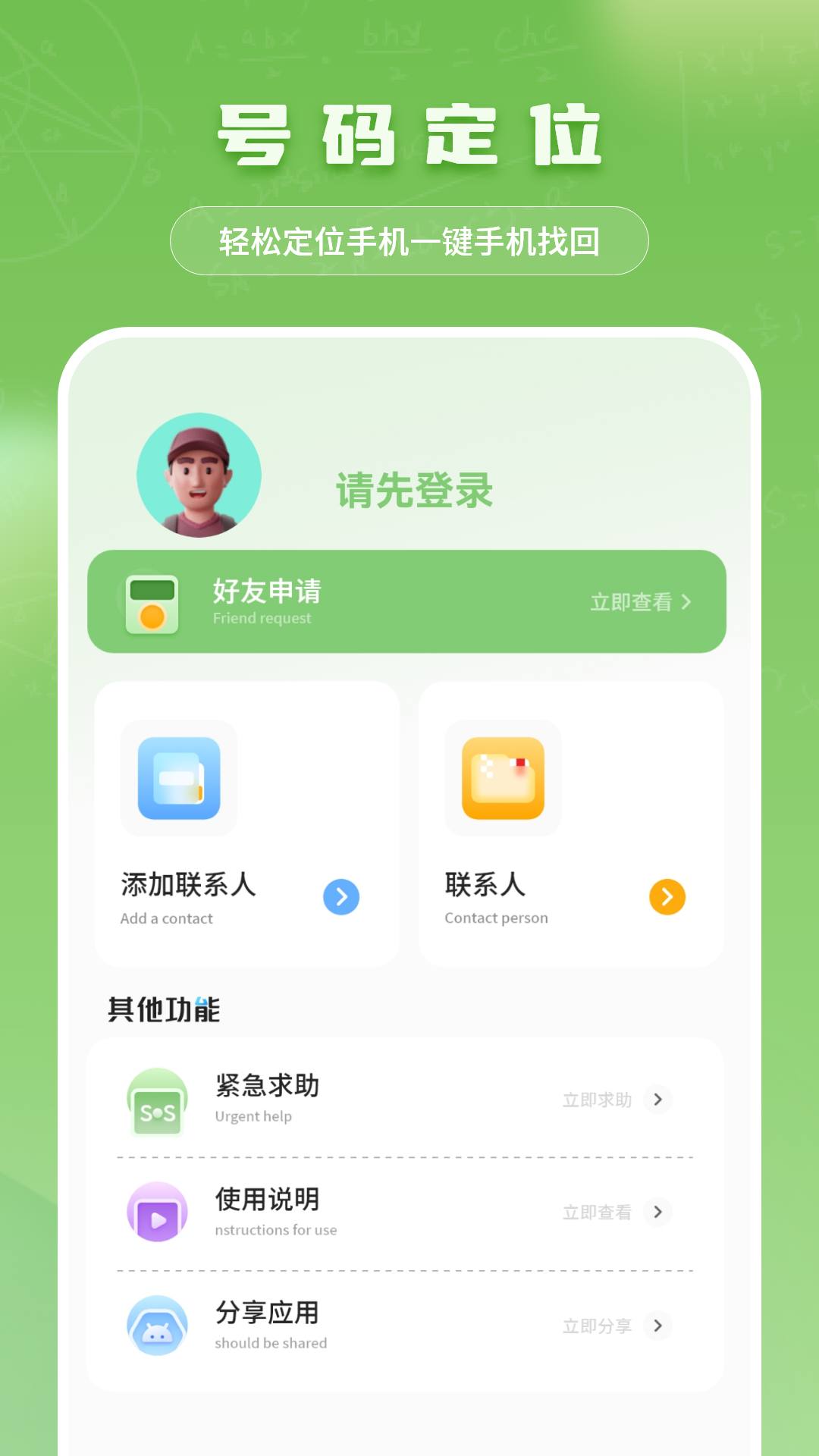Viewport: 819px width, 1456px height.
Task: Tap the orange arrow on 联系人 card
Action: 665,896
